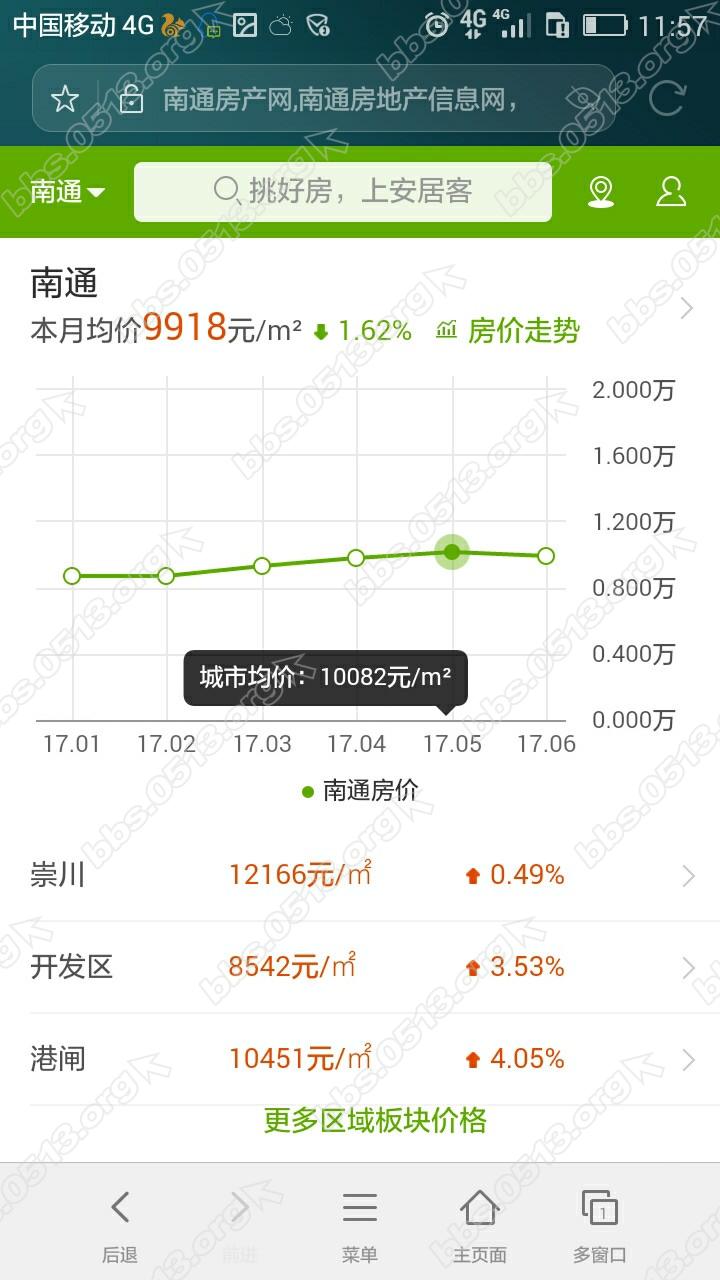Open the 南通 city dropdown
The image size is (720, 1280).
point(67,192)
